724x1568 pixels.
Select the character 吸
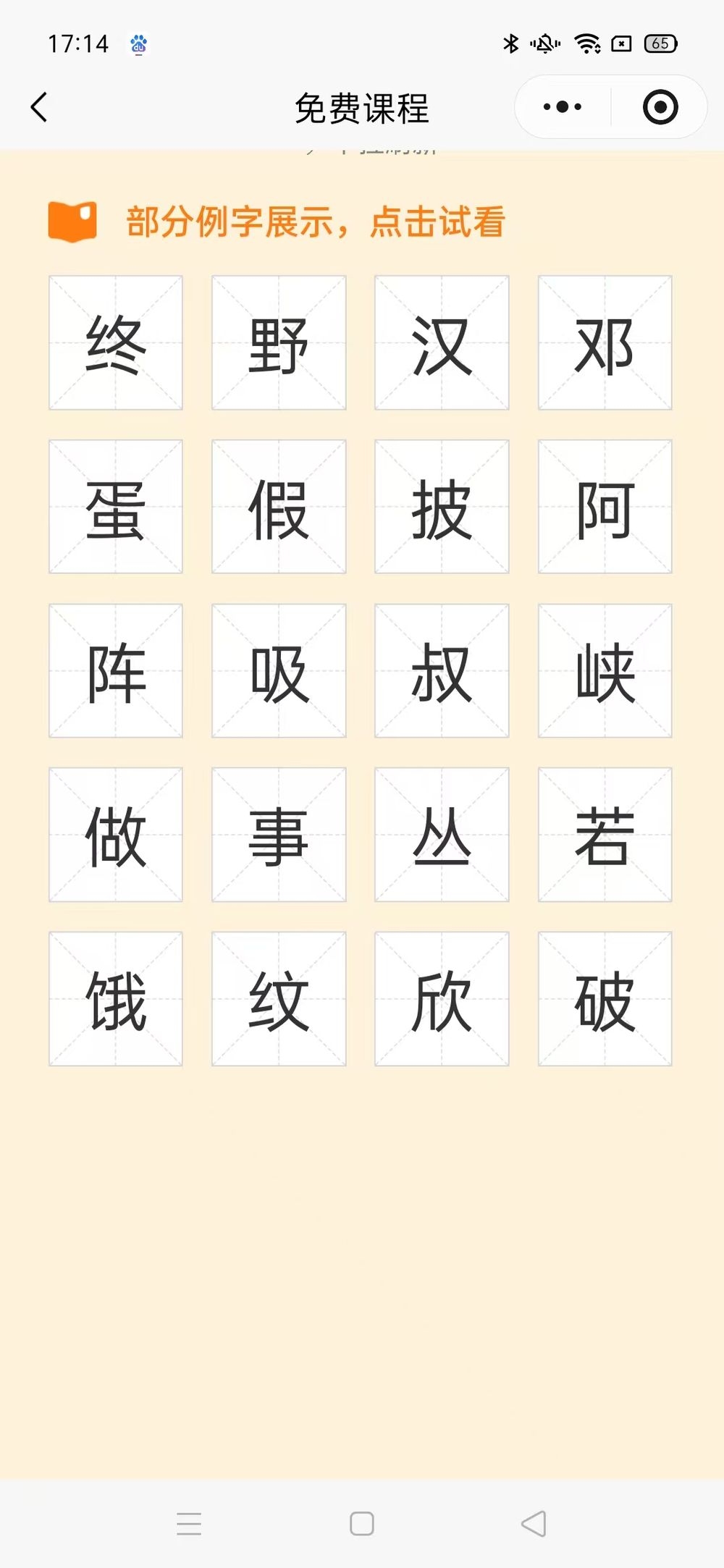[279, 671]
